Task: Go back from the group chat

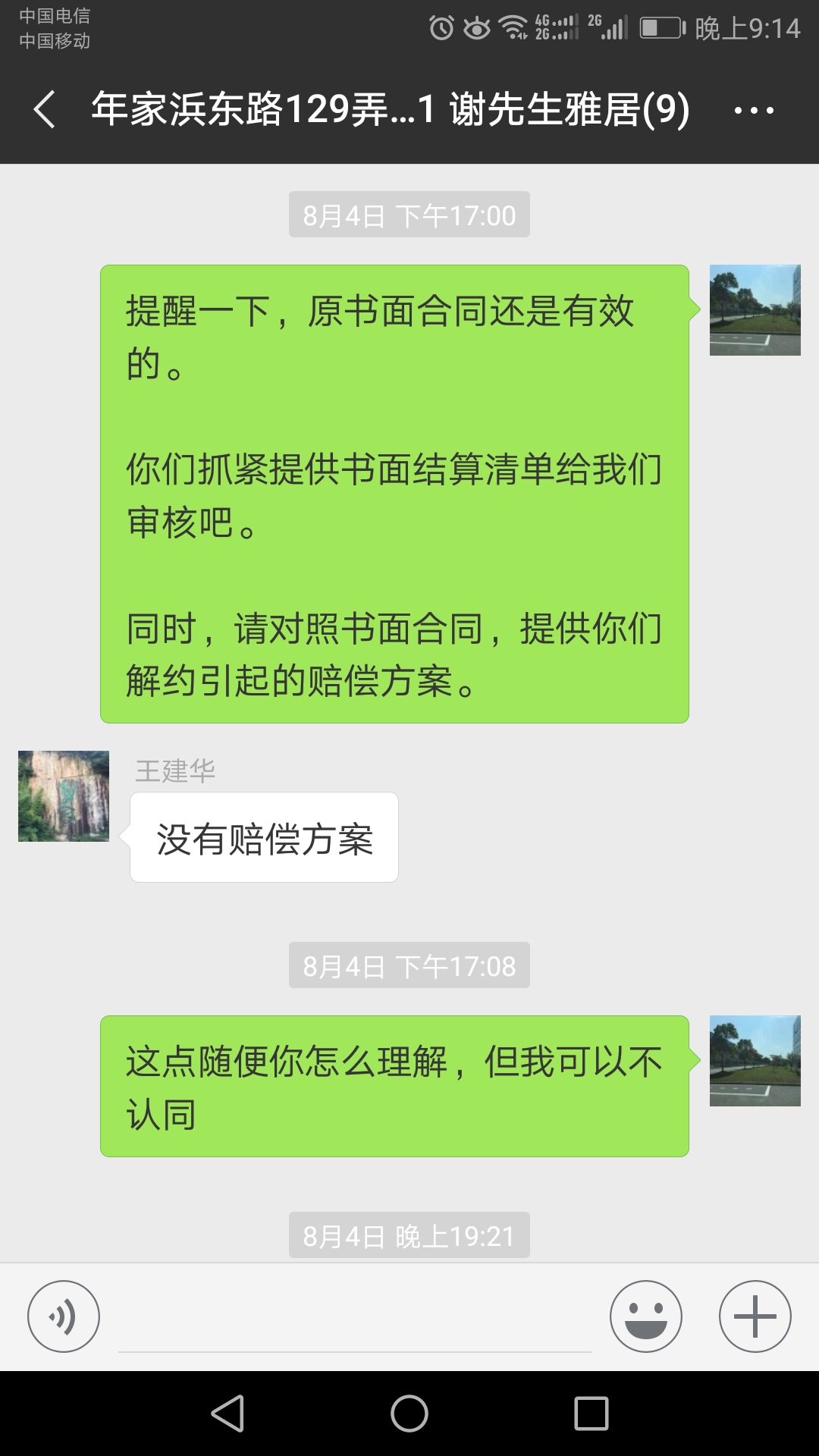Action: 45,109
